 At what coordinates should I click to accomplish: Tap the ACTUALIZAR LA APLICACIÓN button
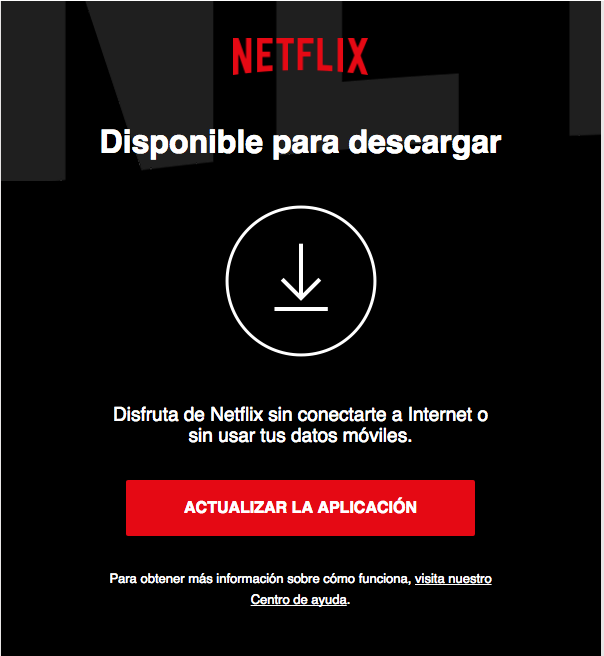300,508
